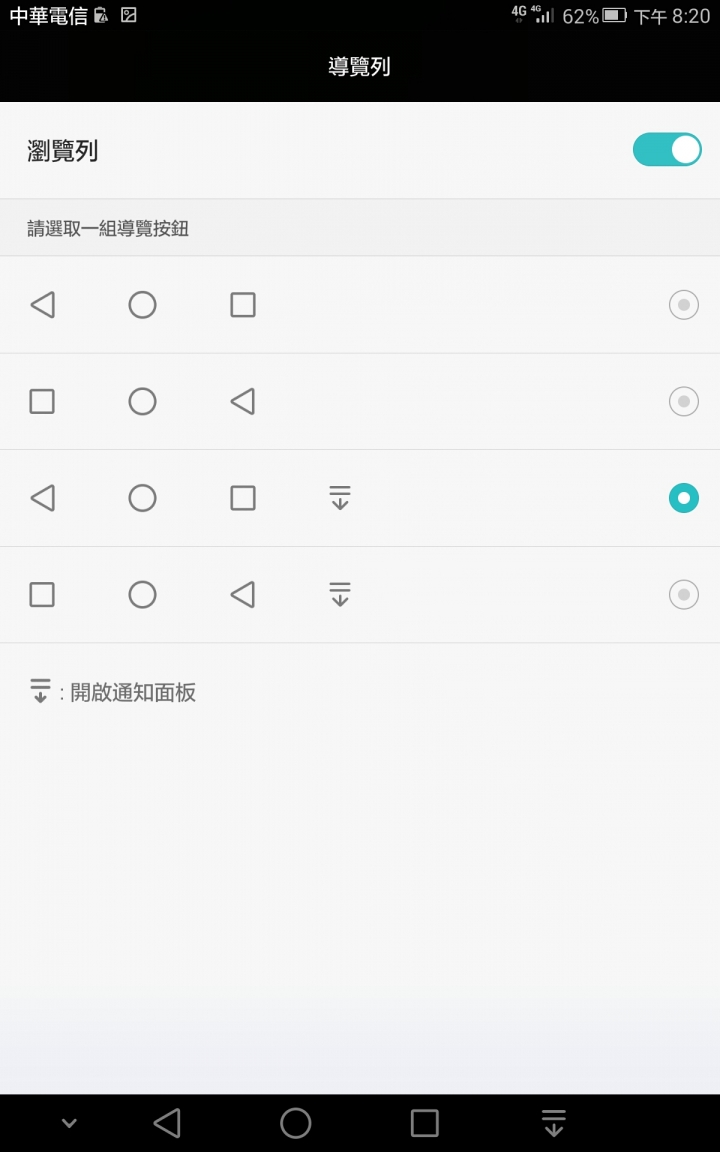Screen dimensions: 720x1152
Task: Open notification panel from navigation bar
Action: (x=553, y=1123)
